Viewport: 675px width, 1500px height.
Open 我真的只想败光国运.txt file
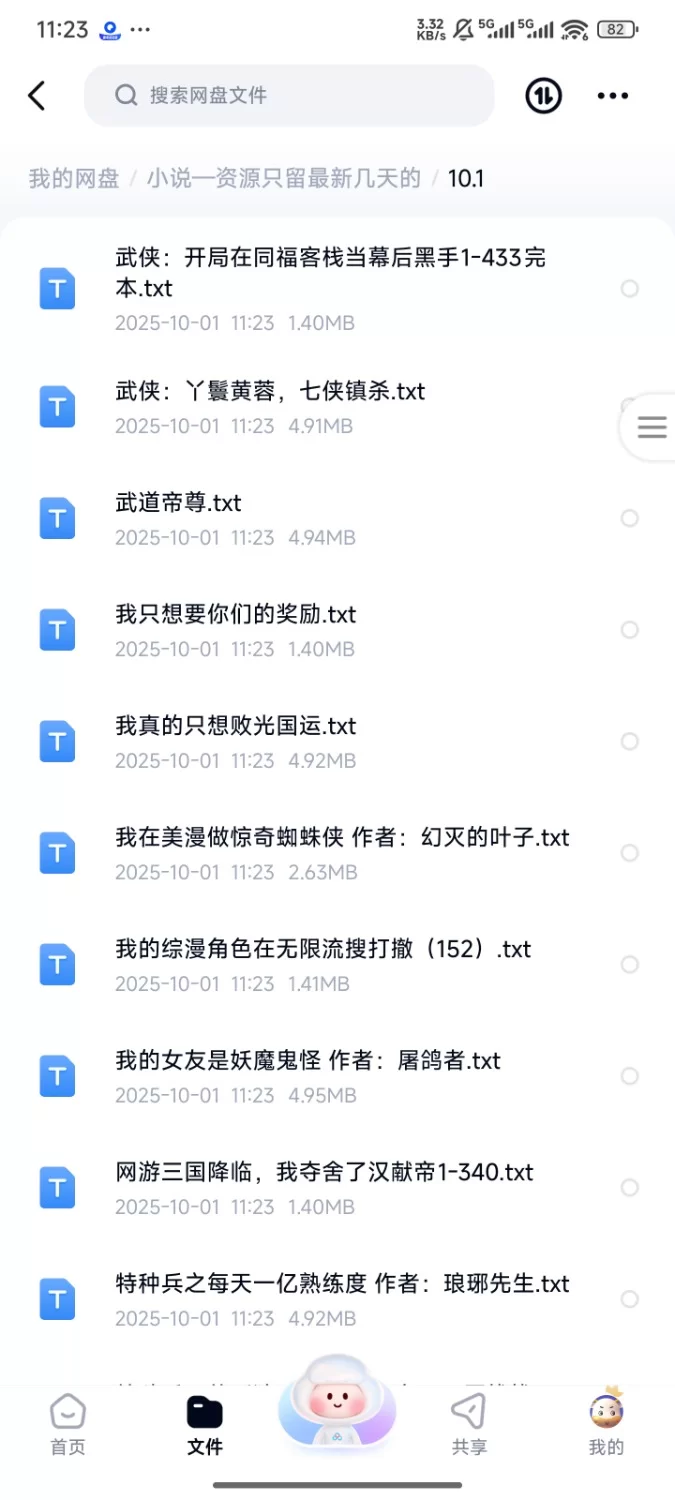pos(236,726)
